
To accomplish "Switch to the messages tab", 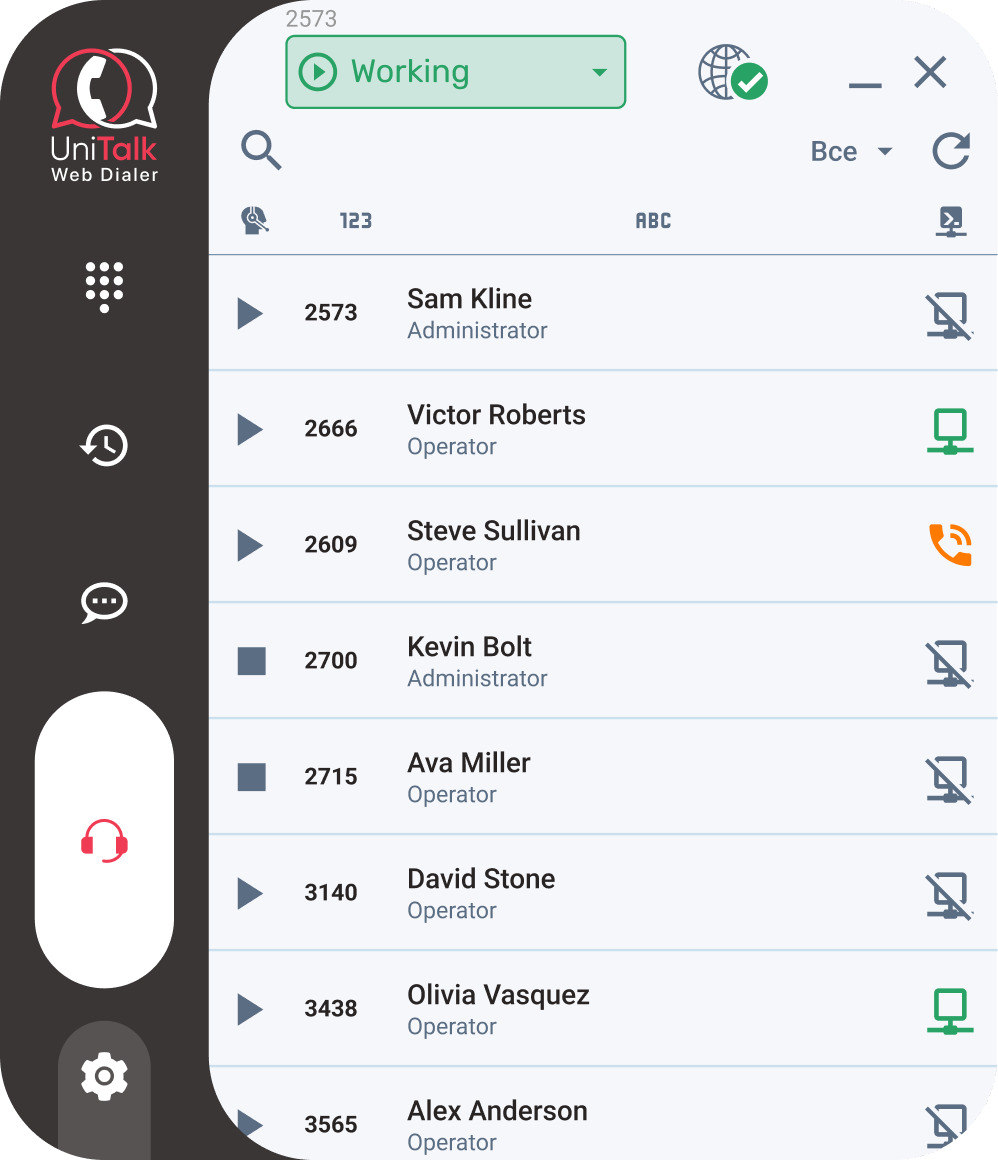I will pos(104,602).
